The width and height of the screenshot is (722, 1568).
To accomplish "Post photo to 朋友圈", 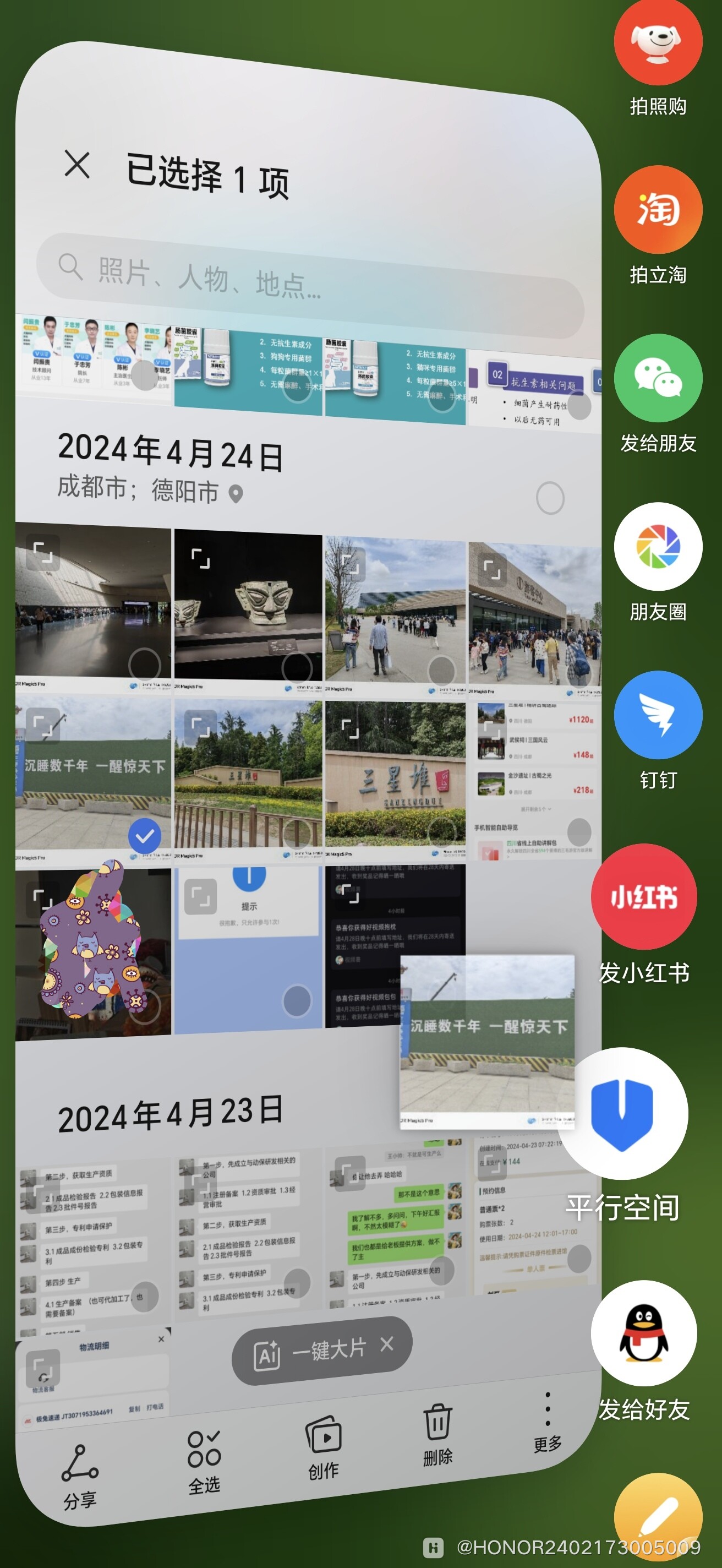I will pos(657,546).
